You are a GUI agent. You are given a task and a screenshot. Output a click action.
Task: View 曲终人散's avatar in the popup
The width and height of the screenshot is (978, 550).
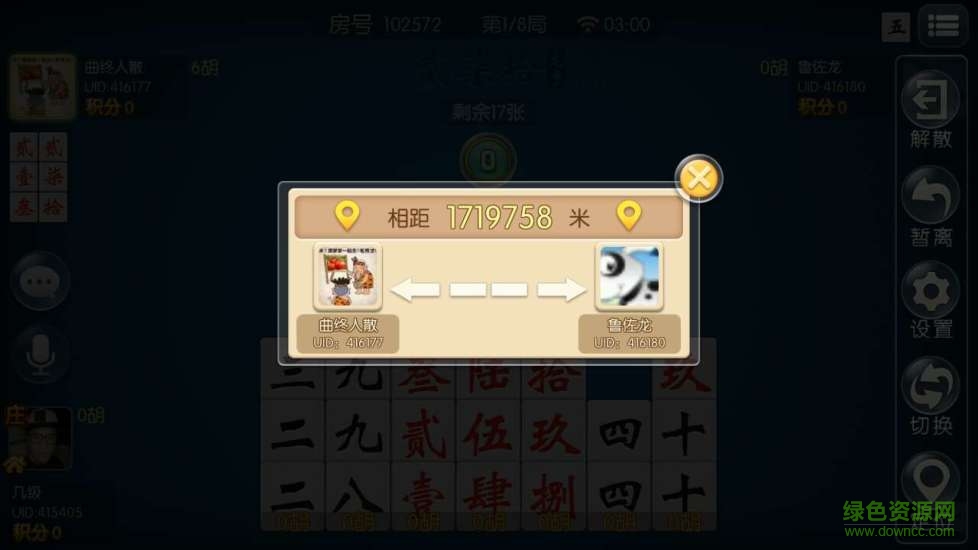347,276
